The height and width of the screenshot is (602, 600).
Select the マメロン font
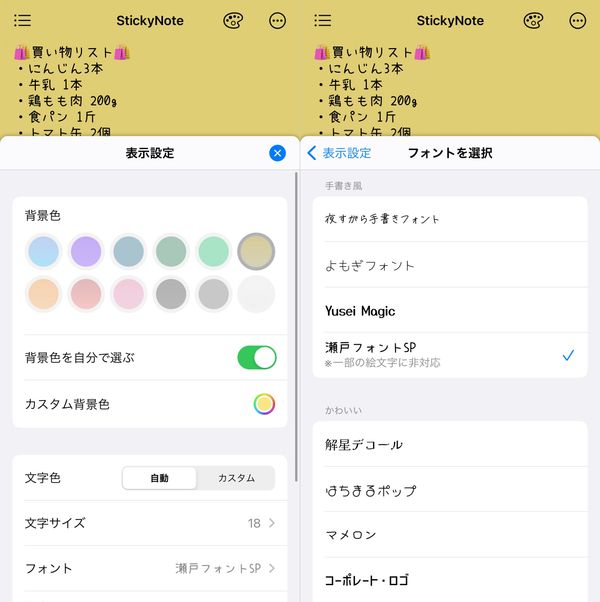pyautogui.click(x=450, y=535)
